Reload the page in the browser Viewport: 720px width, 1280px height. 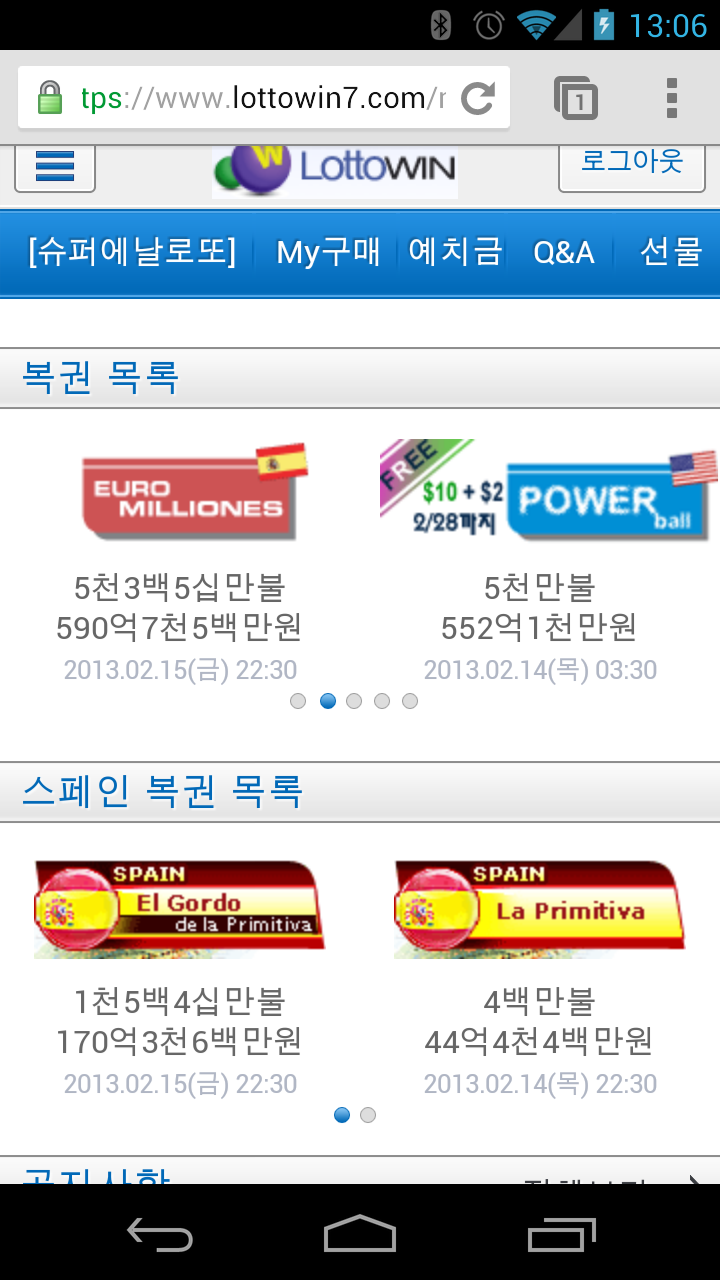[478, 98]
